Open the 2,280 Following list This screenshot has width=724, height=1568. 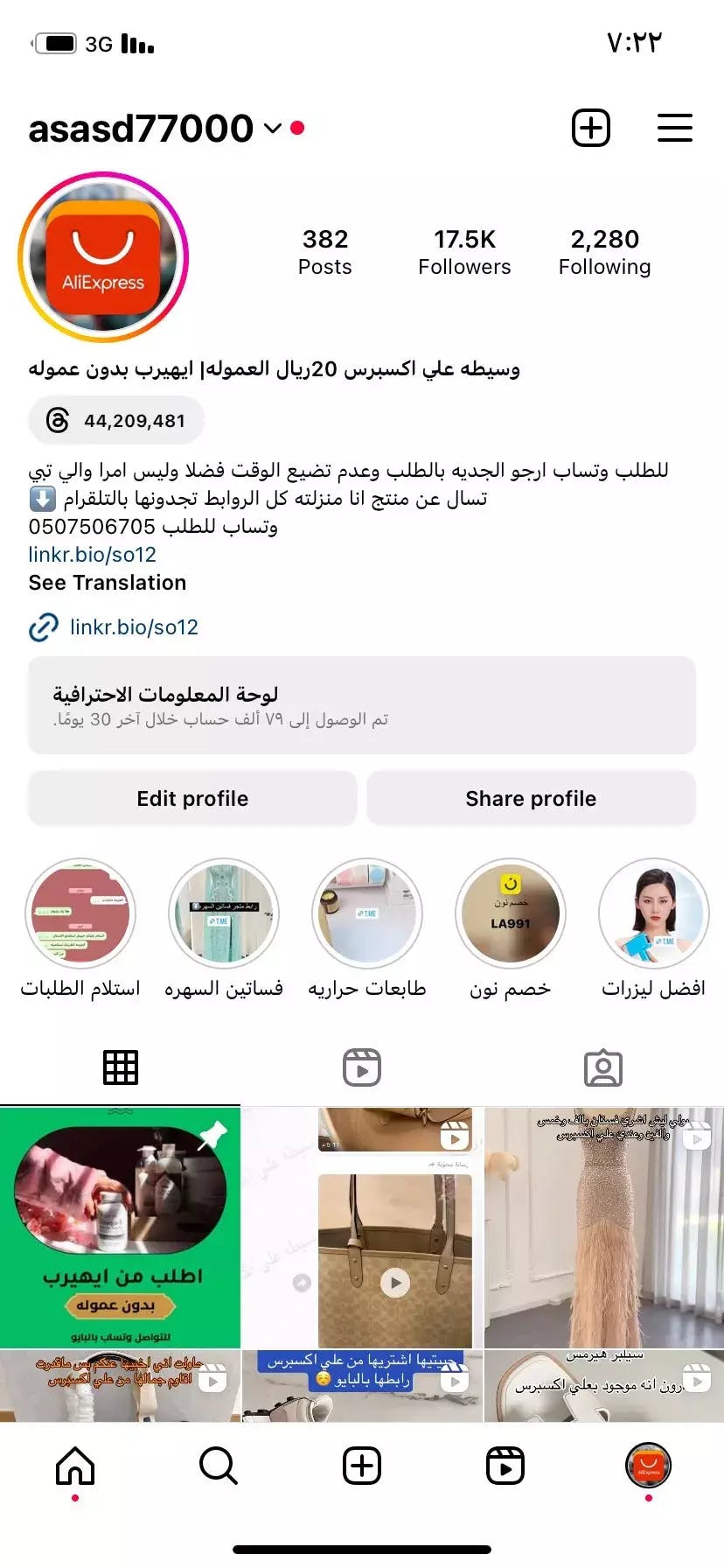pos(604,252)
